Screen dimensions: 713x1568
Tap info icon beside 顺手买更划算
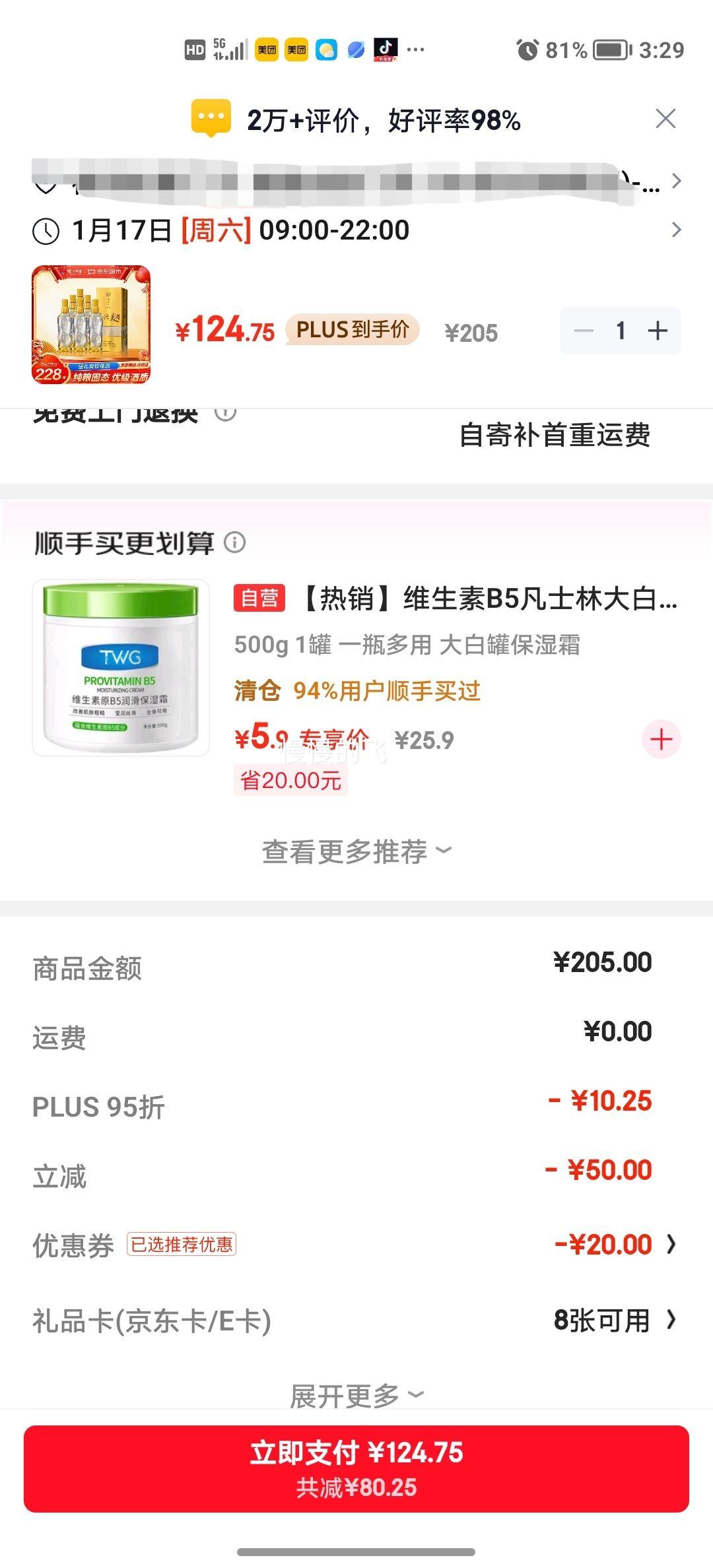pos(236,543)
